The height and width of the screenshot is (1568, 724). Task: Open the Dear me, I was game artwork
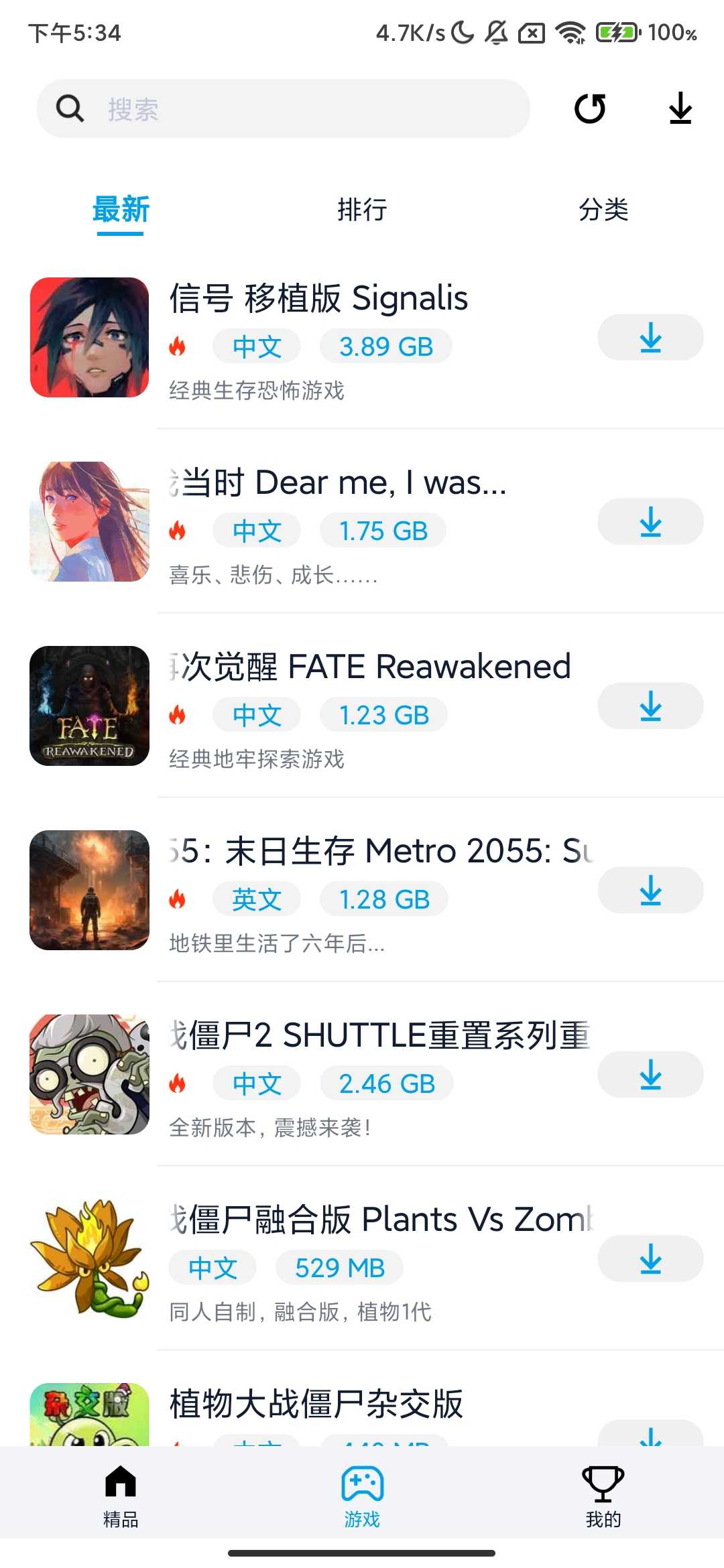88,521
